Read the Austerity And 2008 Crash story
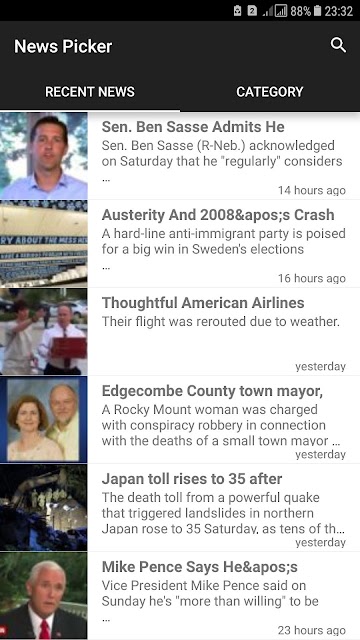This screenshot has width=360, height=640. pyautogui.click(x=180, y=244)
